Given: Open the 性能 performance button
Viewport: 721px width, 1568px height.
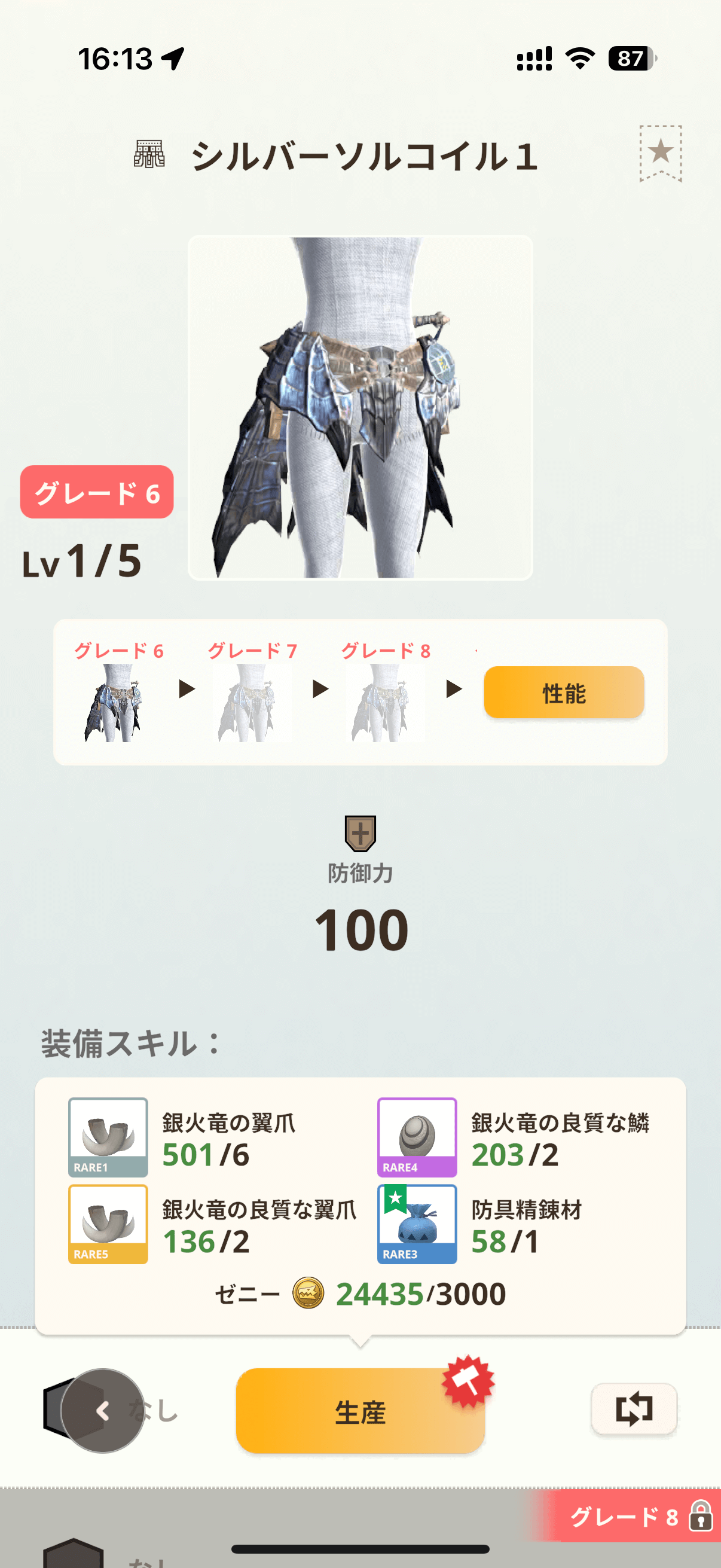Looking at the screenshot, I should click(563, 693).
